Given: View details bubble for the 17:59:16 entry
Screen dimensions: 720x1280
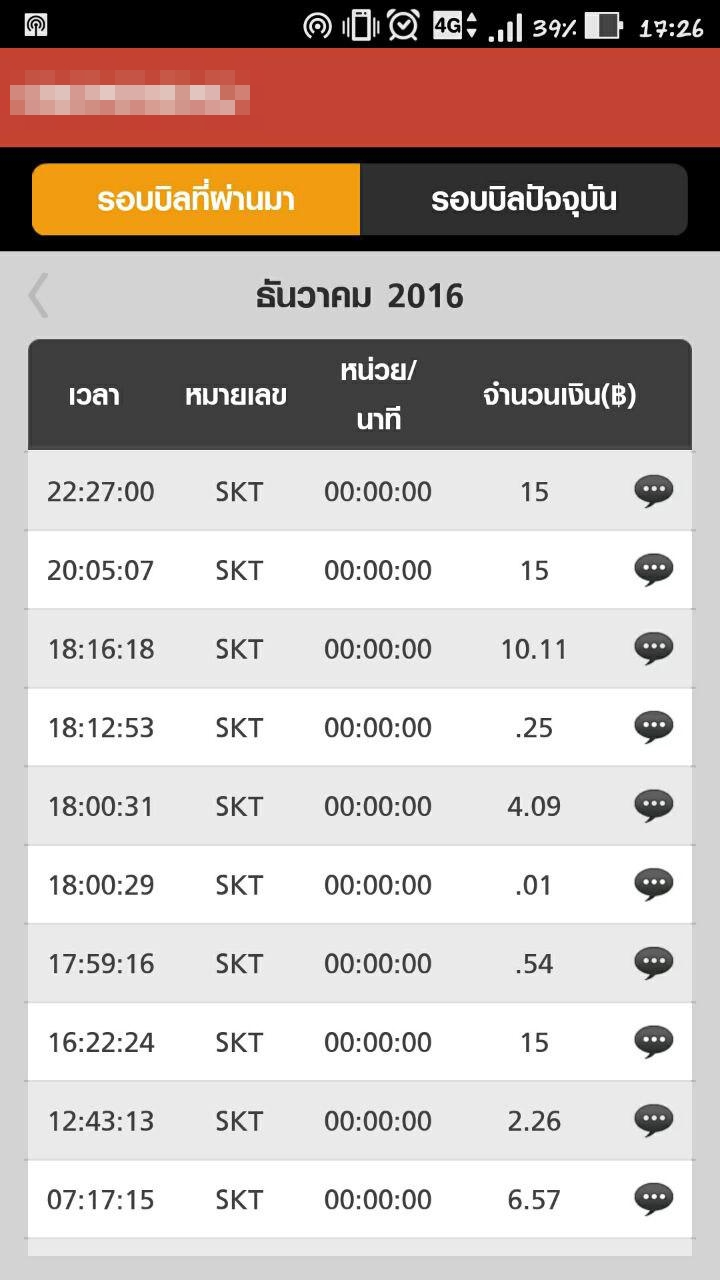Looking at the screenshot, I should (653, 963).
